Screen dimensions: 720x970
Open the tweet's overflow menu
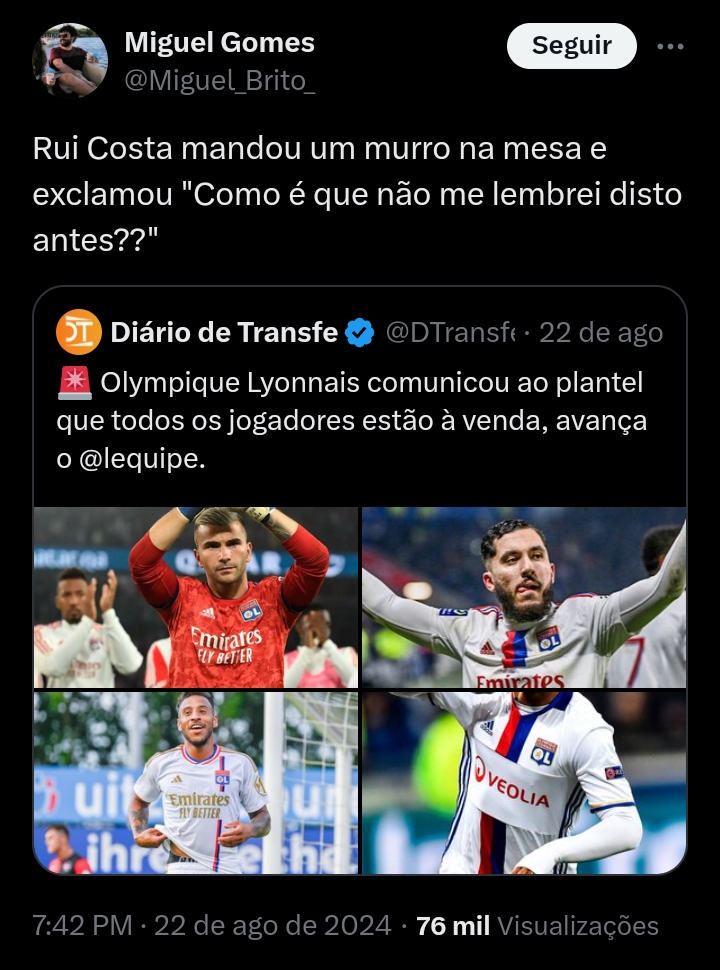[x=670, y=46]
